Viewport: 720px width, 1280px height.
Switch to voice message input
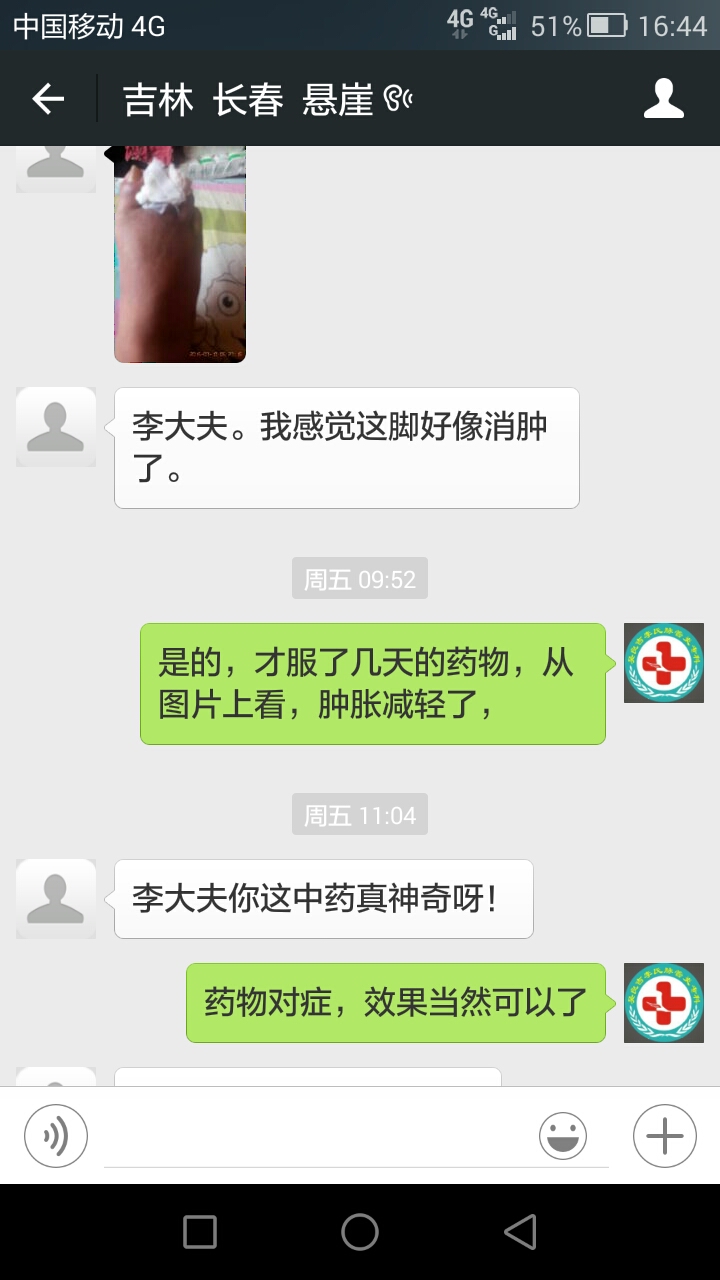[x=56, y=1136]
